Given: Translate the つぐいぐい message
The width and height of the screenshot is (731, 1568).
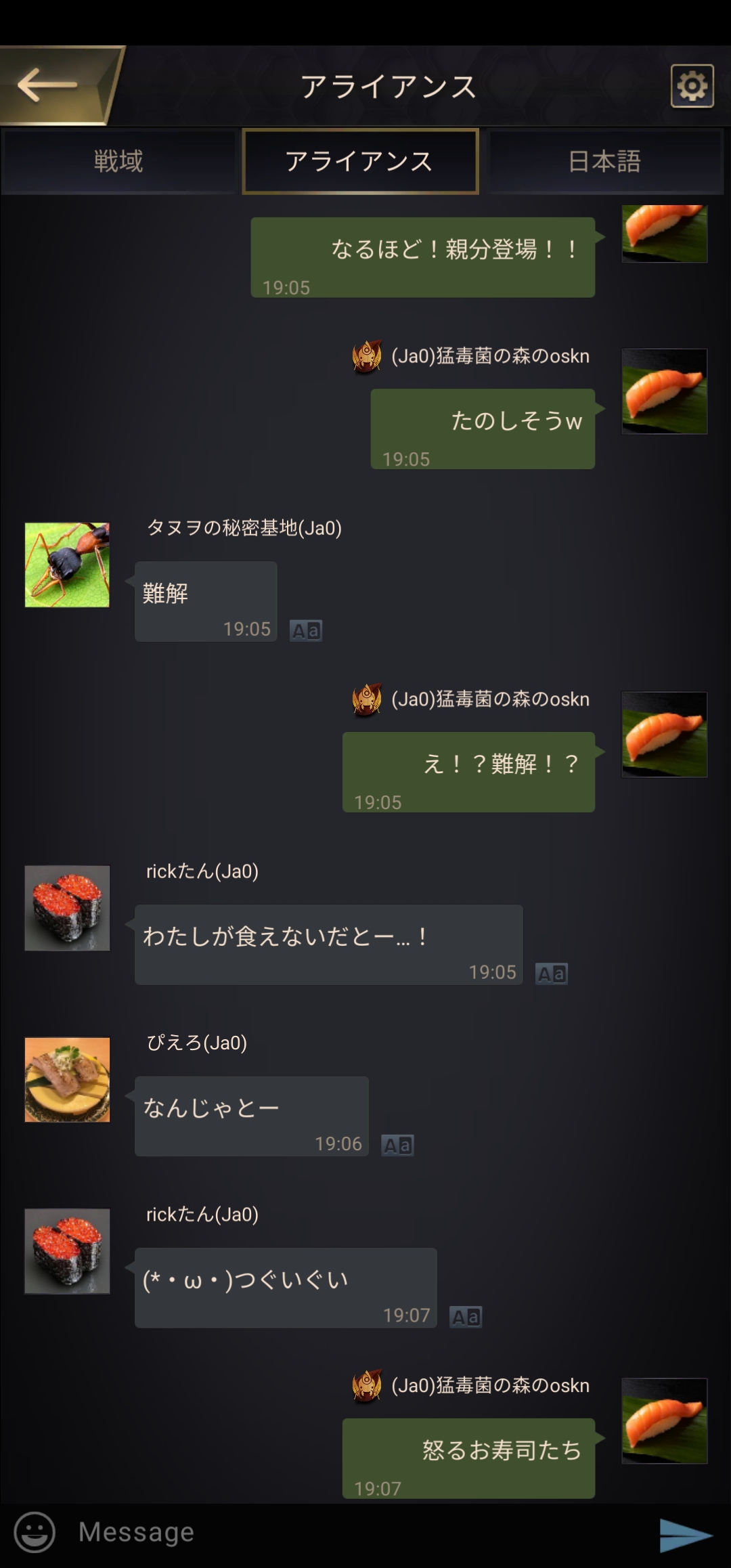Looking at the screenshot, I should point(466,1317).
